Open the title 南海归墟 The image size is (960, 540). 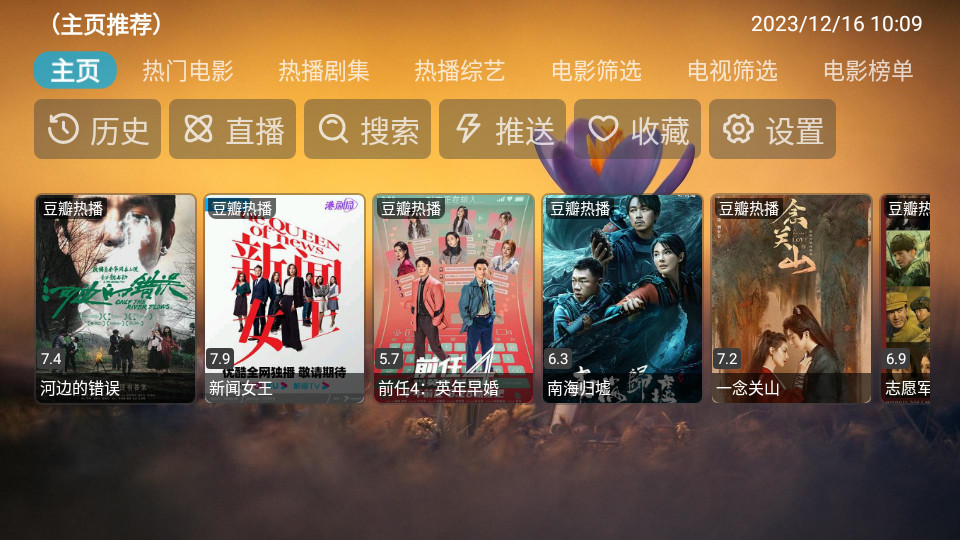[622, 298]
